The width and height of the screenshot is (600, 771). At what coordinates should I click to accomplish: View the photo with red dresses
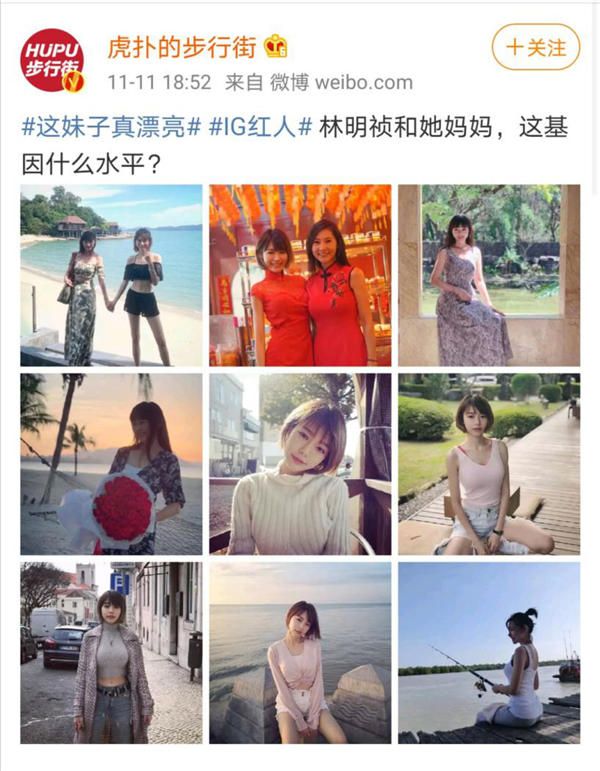[x=300, y=275]
